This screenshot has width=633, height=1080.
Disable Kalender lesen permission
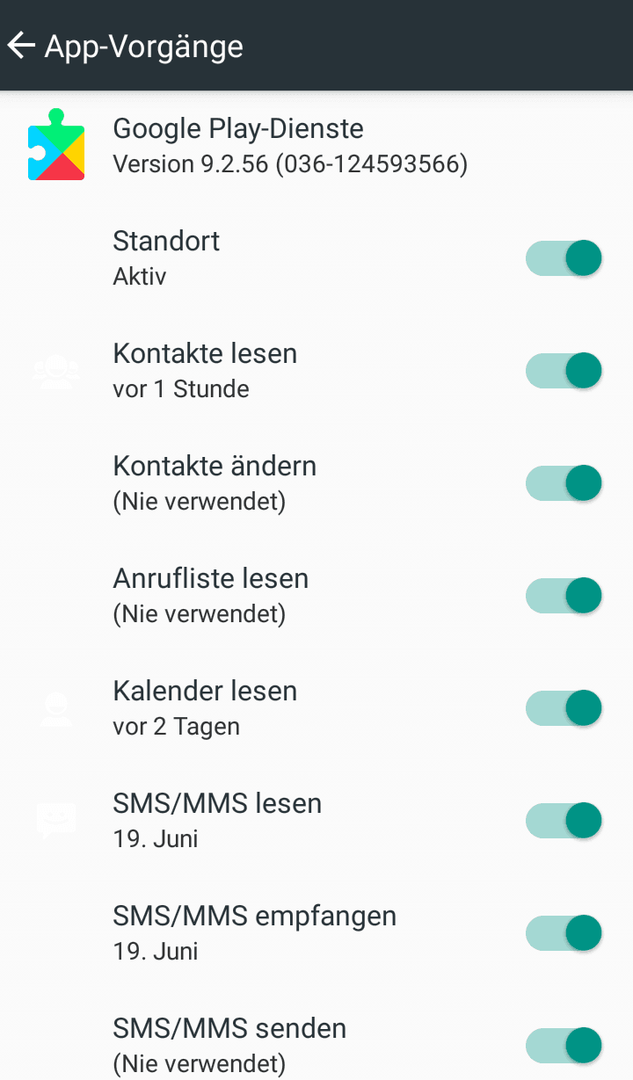click(563, 708)
